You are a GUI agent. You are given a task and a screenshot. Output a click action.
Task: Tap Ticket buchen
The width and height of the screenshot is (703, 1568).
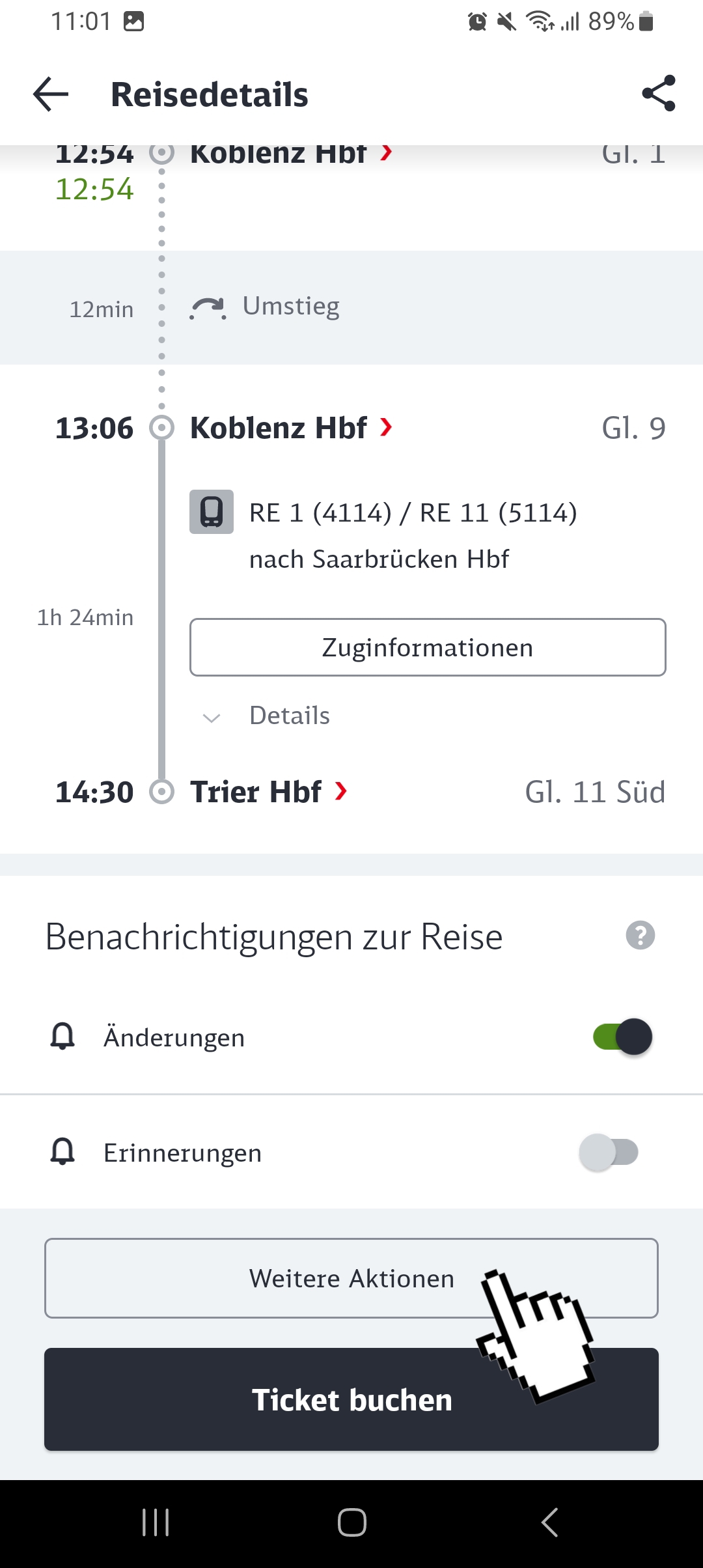click(x=351, y=1399)
